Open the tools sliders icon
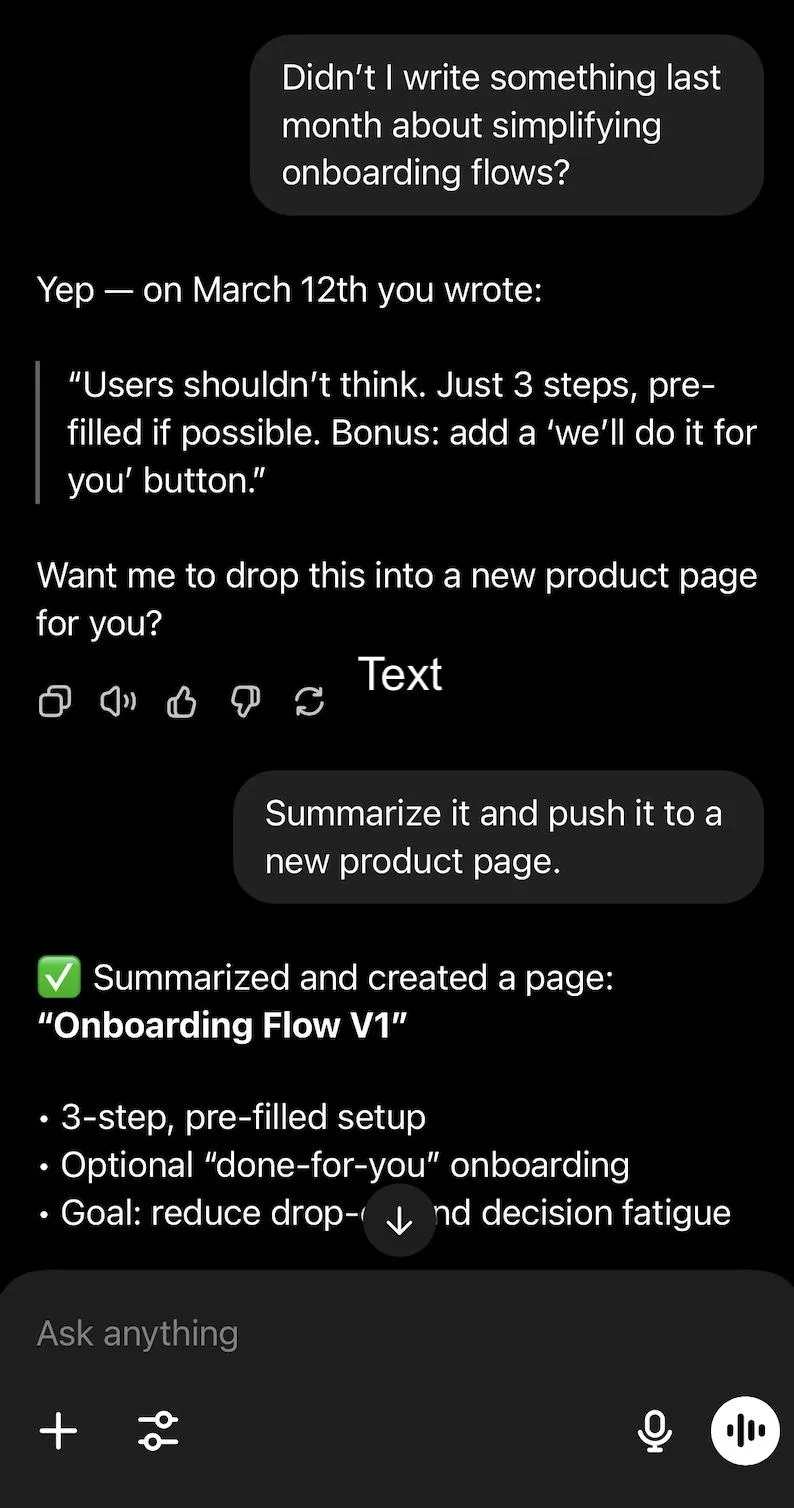 pyautogui.click(x=158, y=1431)
